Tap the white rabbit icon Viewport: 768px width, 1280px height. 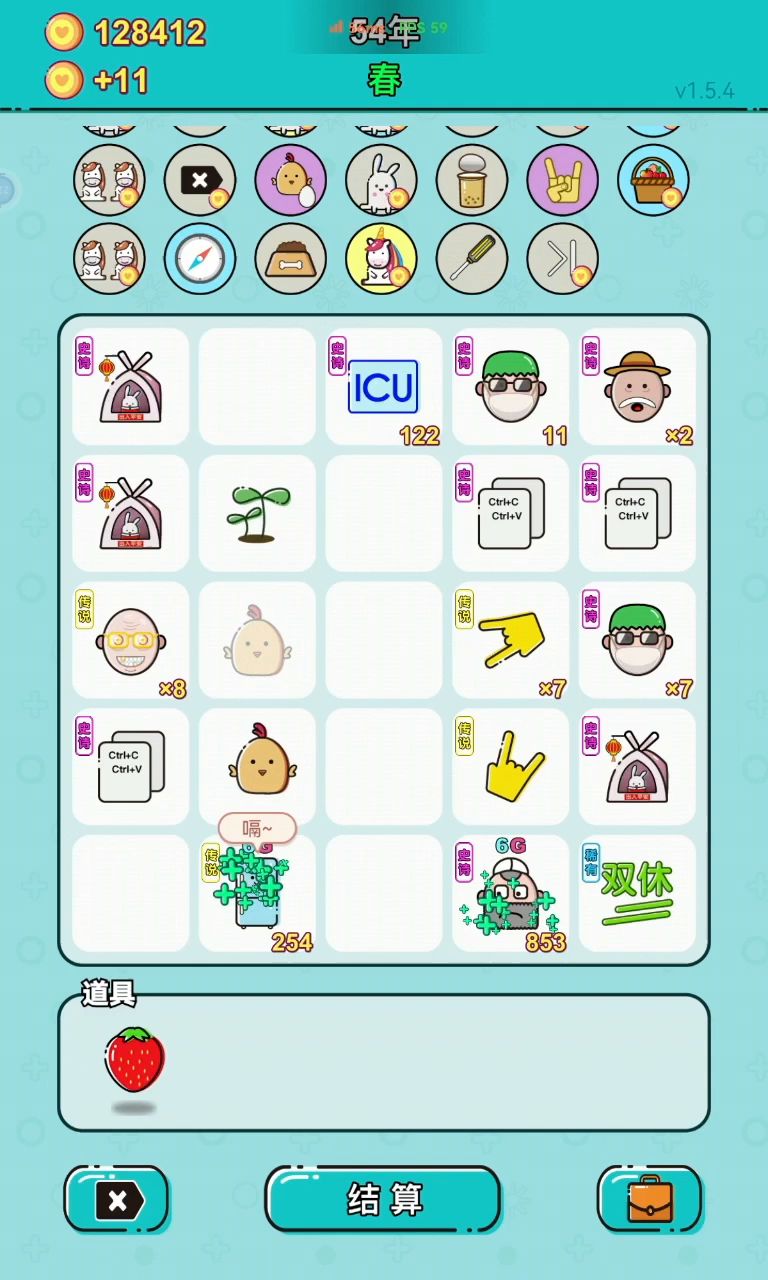tap(381, 180)
